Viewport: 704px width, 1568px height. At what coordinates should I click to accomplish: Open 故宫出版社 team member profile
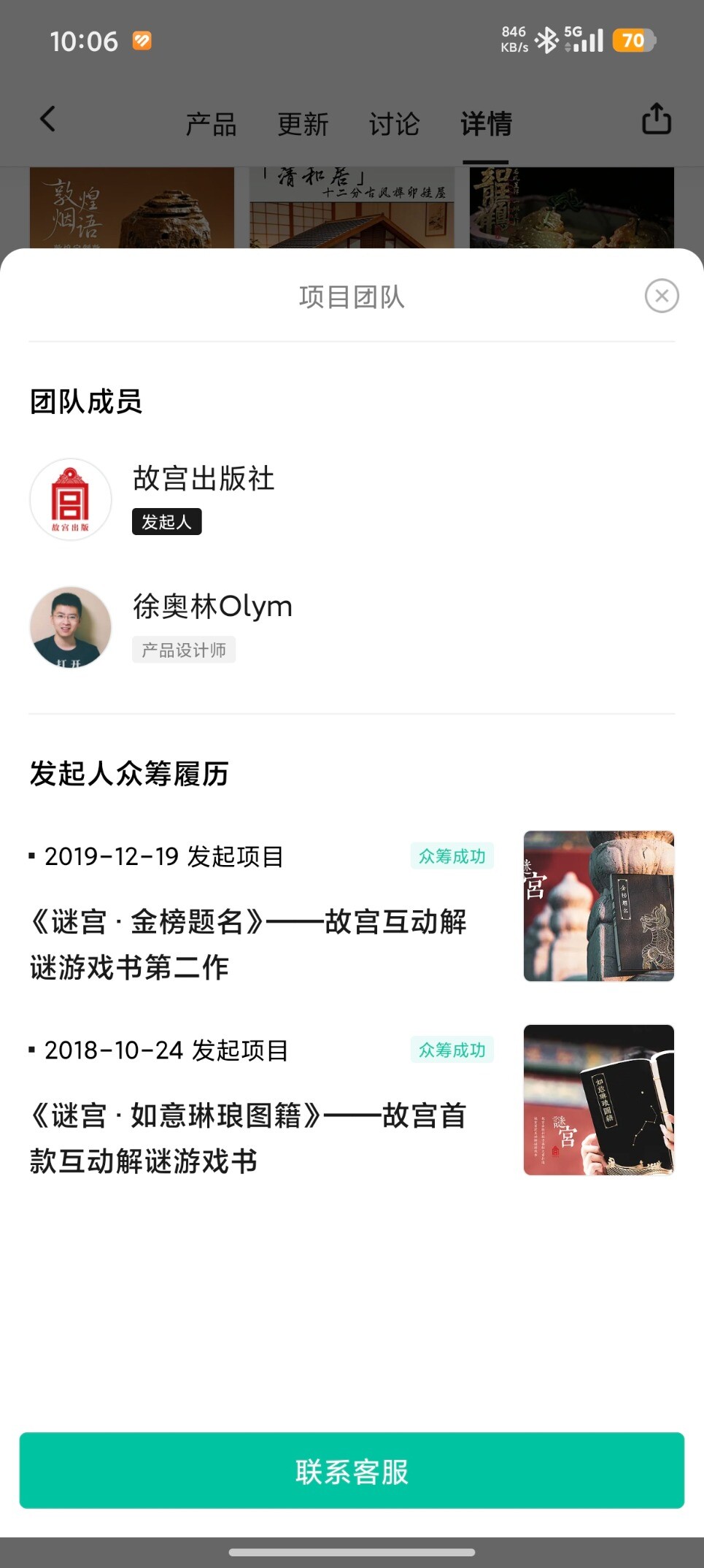pos(204,479)
